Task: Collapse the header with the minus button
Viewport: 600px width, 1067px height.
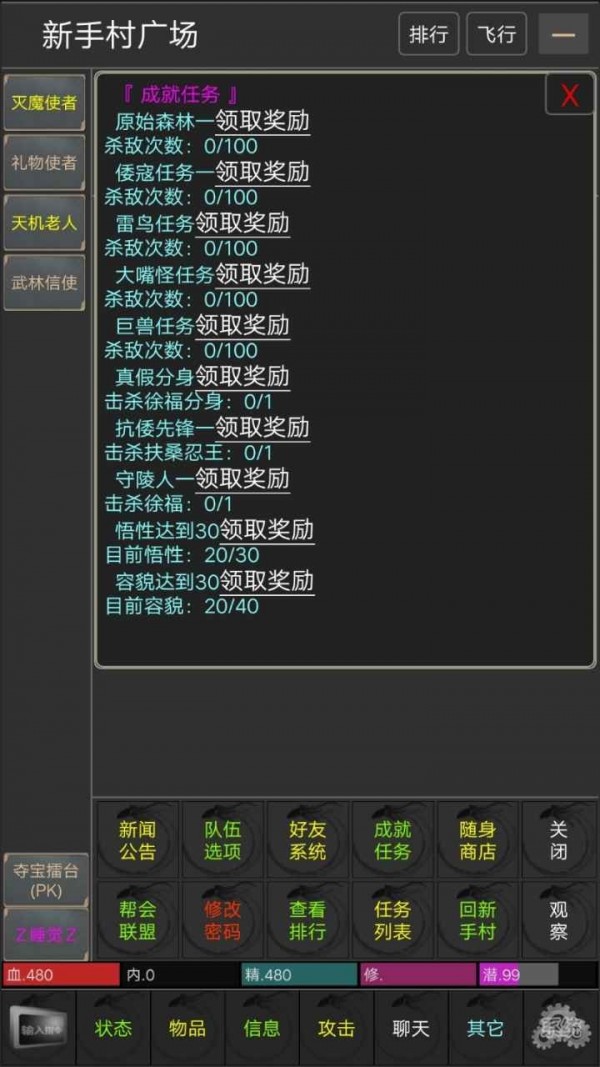Action: coord(563,33)
